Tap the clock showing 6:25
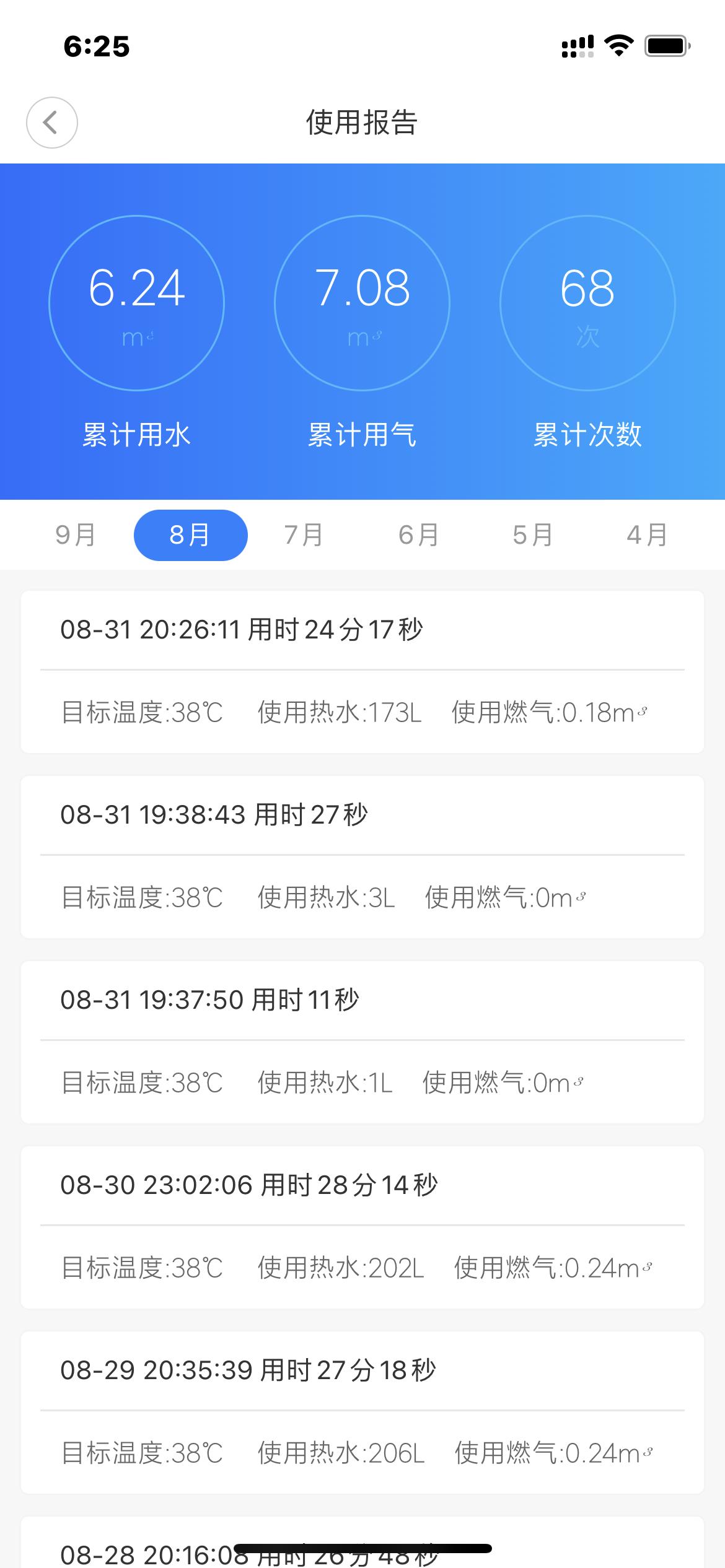This screenshot has height=1568, width=725. [96, 46]
